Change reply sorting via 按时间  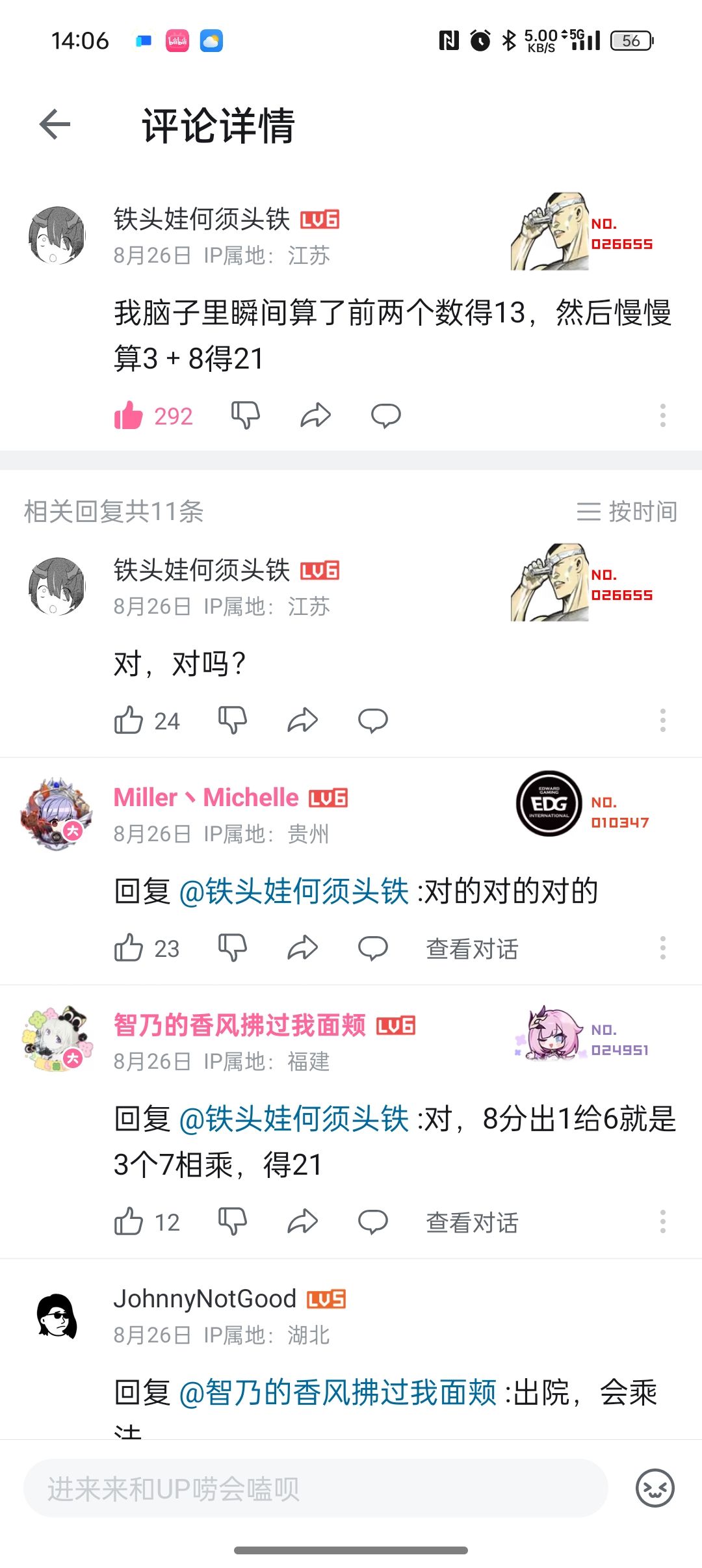pos(627,512)
